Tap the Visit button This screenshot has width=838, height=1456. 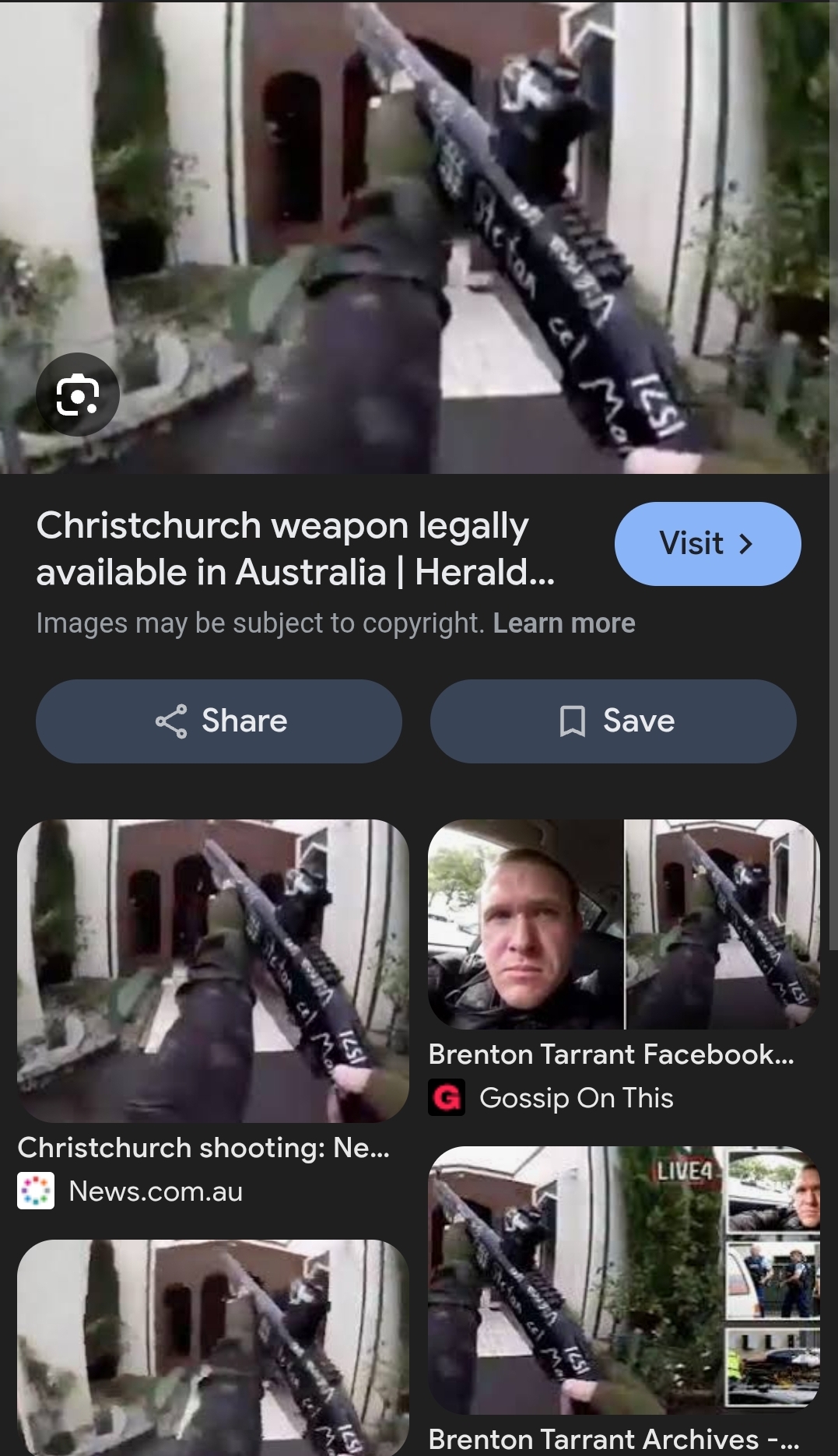(707, 543)
